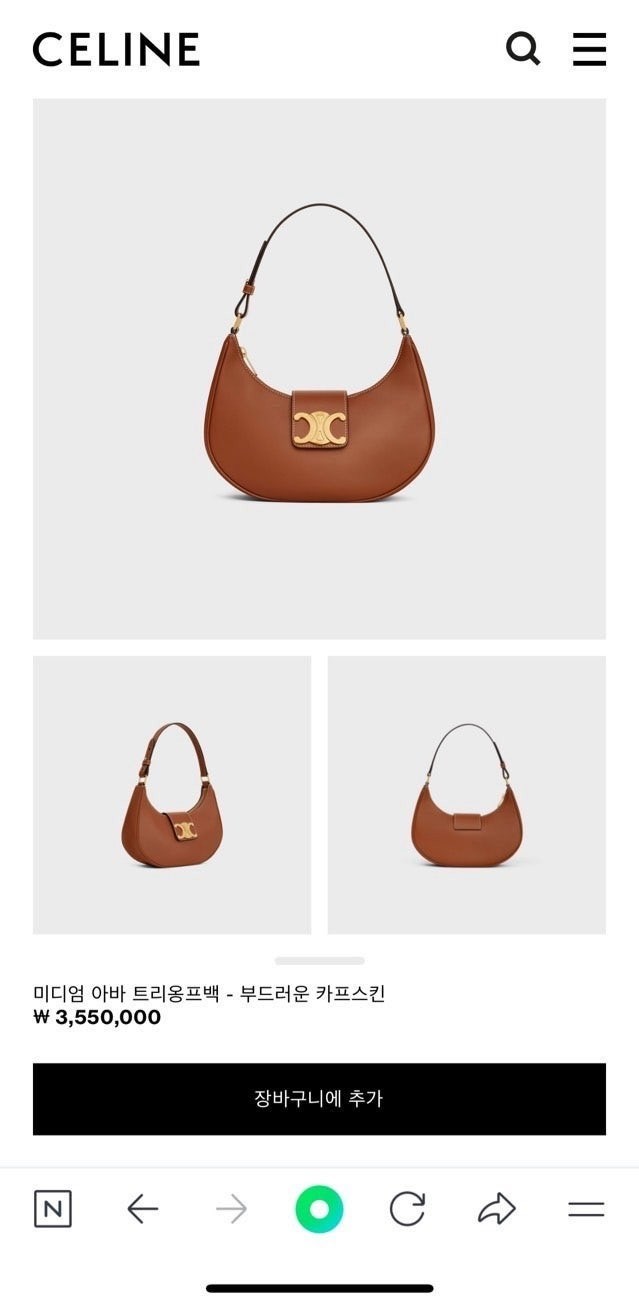This screenshot has height=1307, width=639.
Task: Open the browser menu in the bottom toolbar
Action: coord(586,1209)
